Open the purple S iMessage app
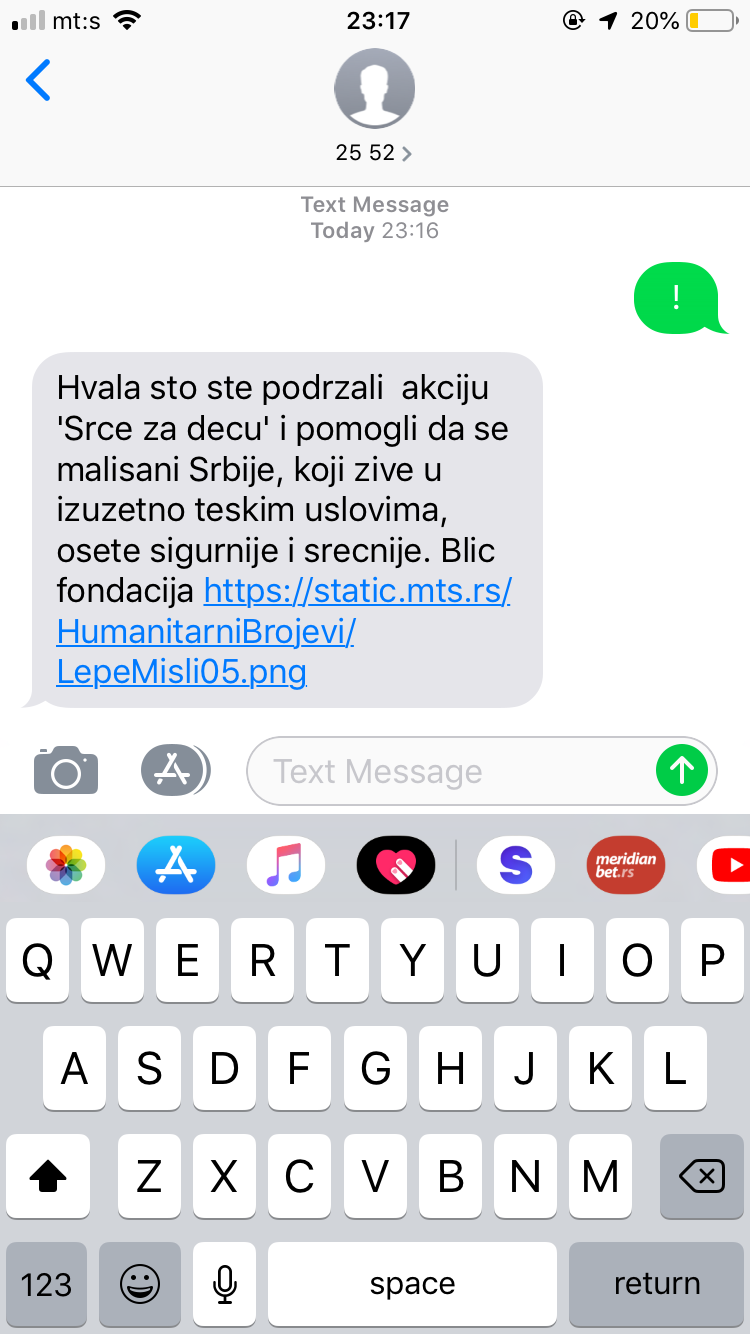Screen dimensions: 750x1334 (x=516, y=864)
